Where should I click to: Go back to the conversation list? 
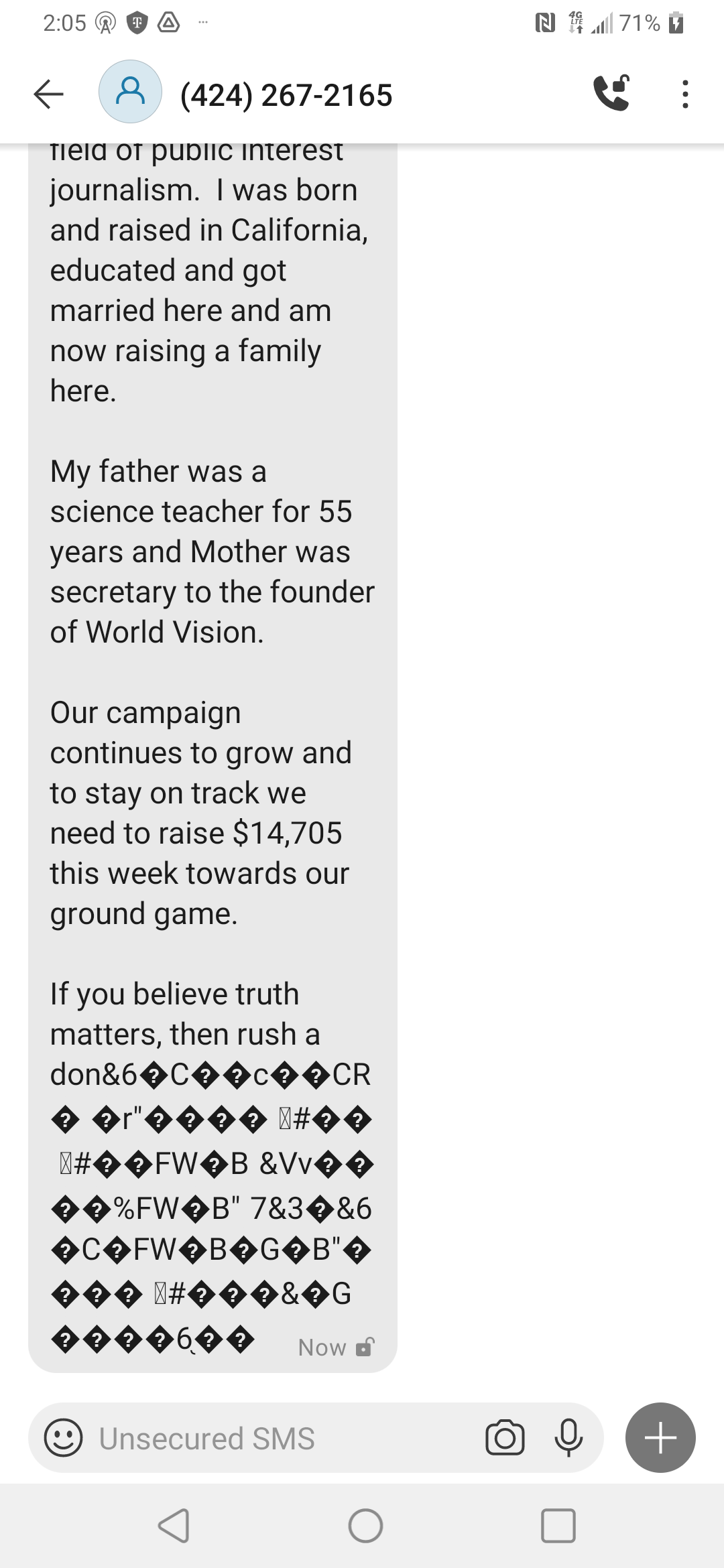pyautogui.click(x=48, y=94)
